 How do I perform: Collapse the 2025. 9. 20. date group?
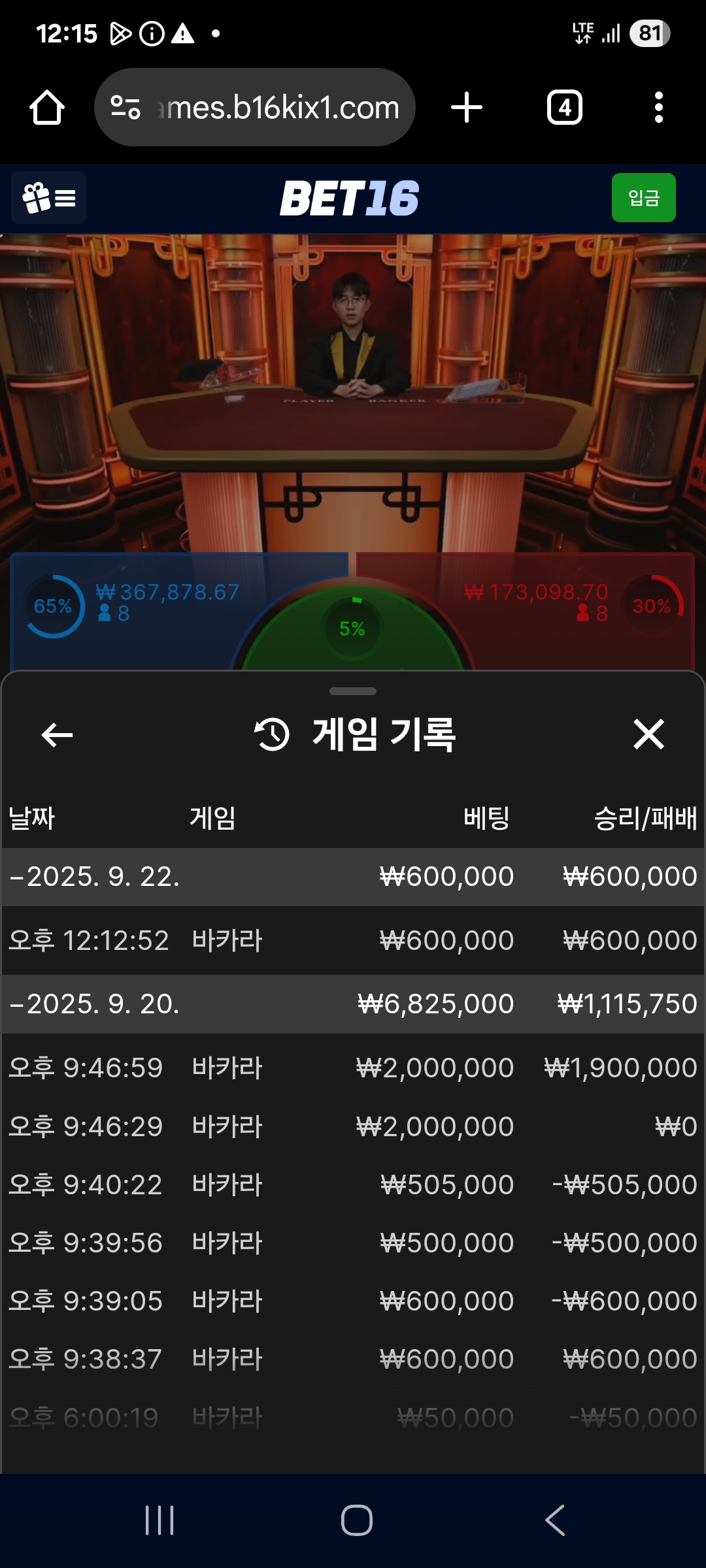tap(95, 1004)
